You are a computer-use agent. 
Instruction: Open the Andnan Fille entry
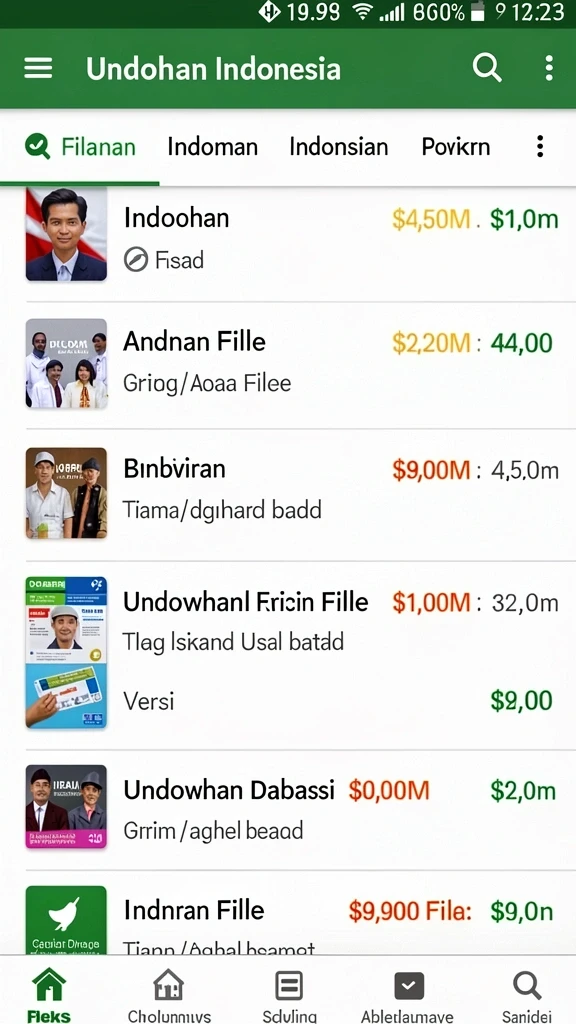click(288, 366)
